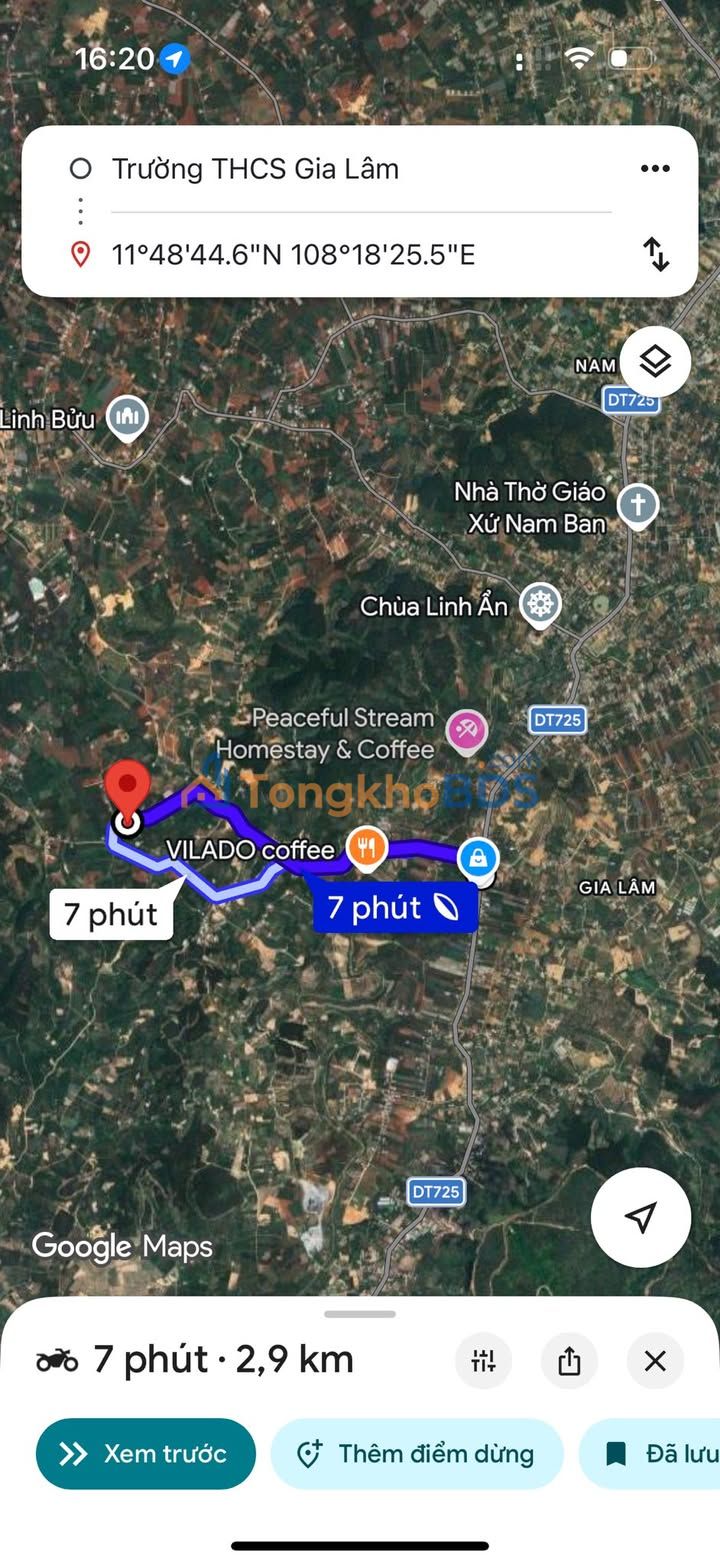Screen dimensions: 720x1565
Task: Swap start and destination points
Action: 655,254
